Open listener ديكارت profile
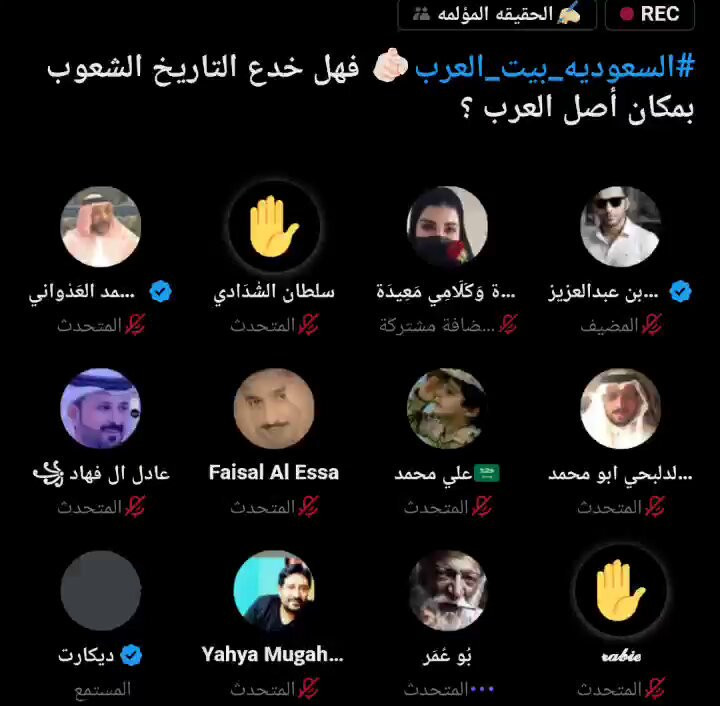Viewport: 720px width, 706px height. point(100,590)
